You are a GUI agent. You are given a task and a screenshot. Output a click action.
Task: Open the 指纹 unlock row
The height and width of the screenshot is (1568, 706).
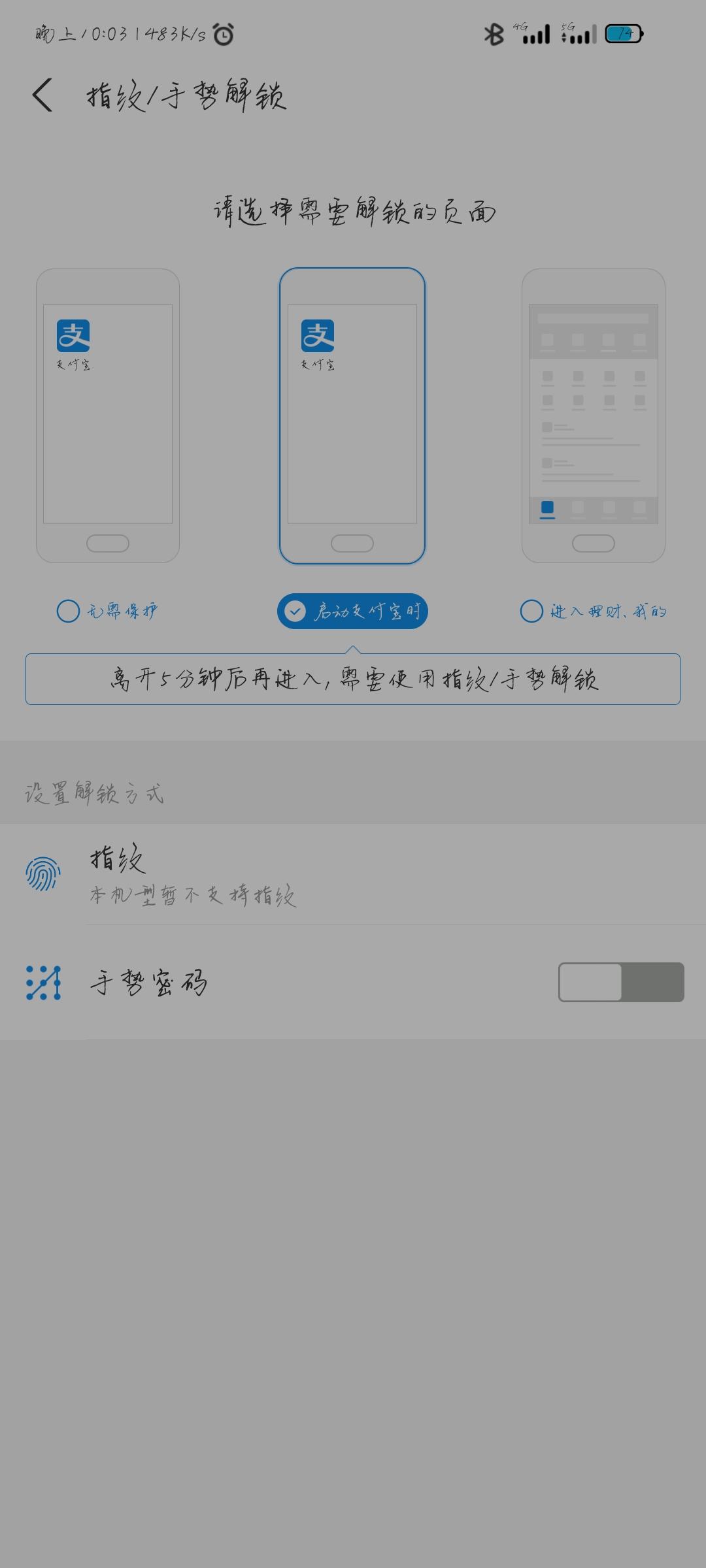coord(353,874)
